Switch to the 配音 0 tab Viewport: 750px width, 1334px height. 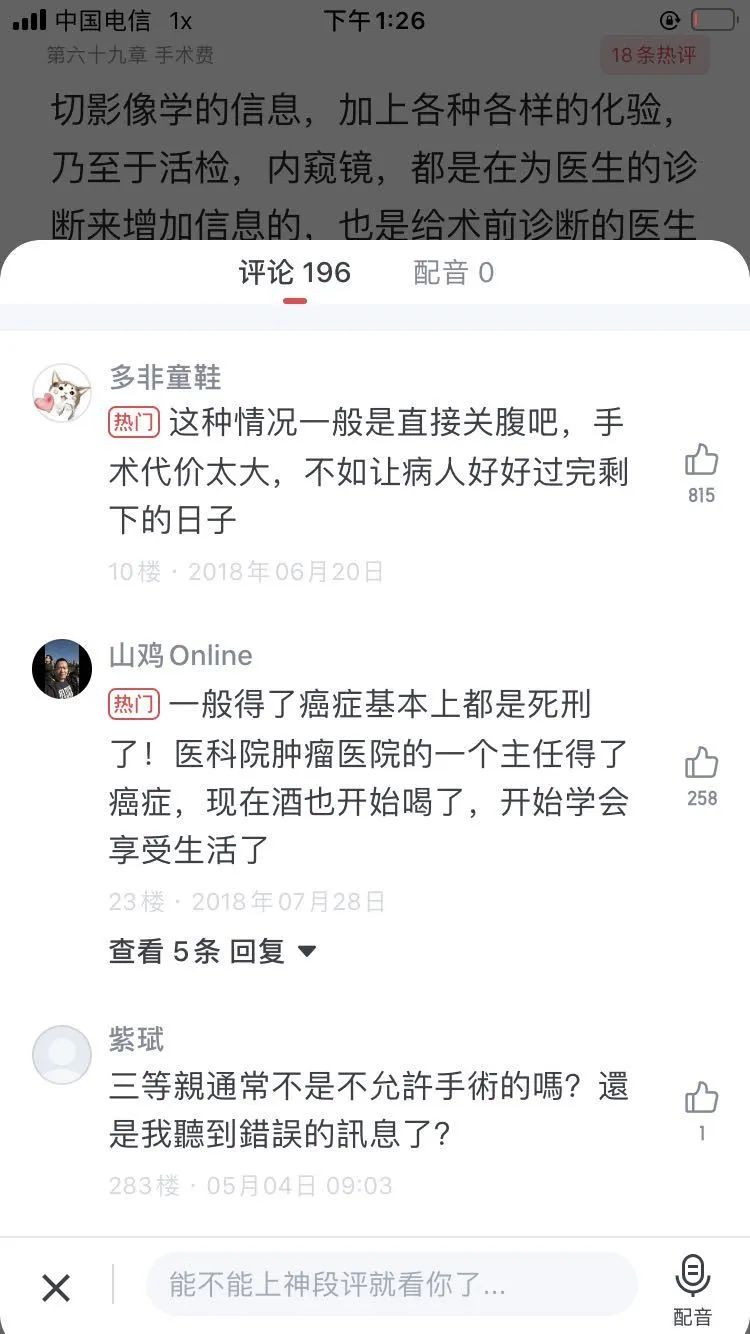[x=454, y=272]
